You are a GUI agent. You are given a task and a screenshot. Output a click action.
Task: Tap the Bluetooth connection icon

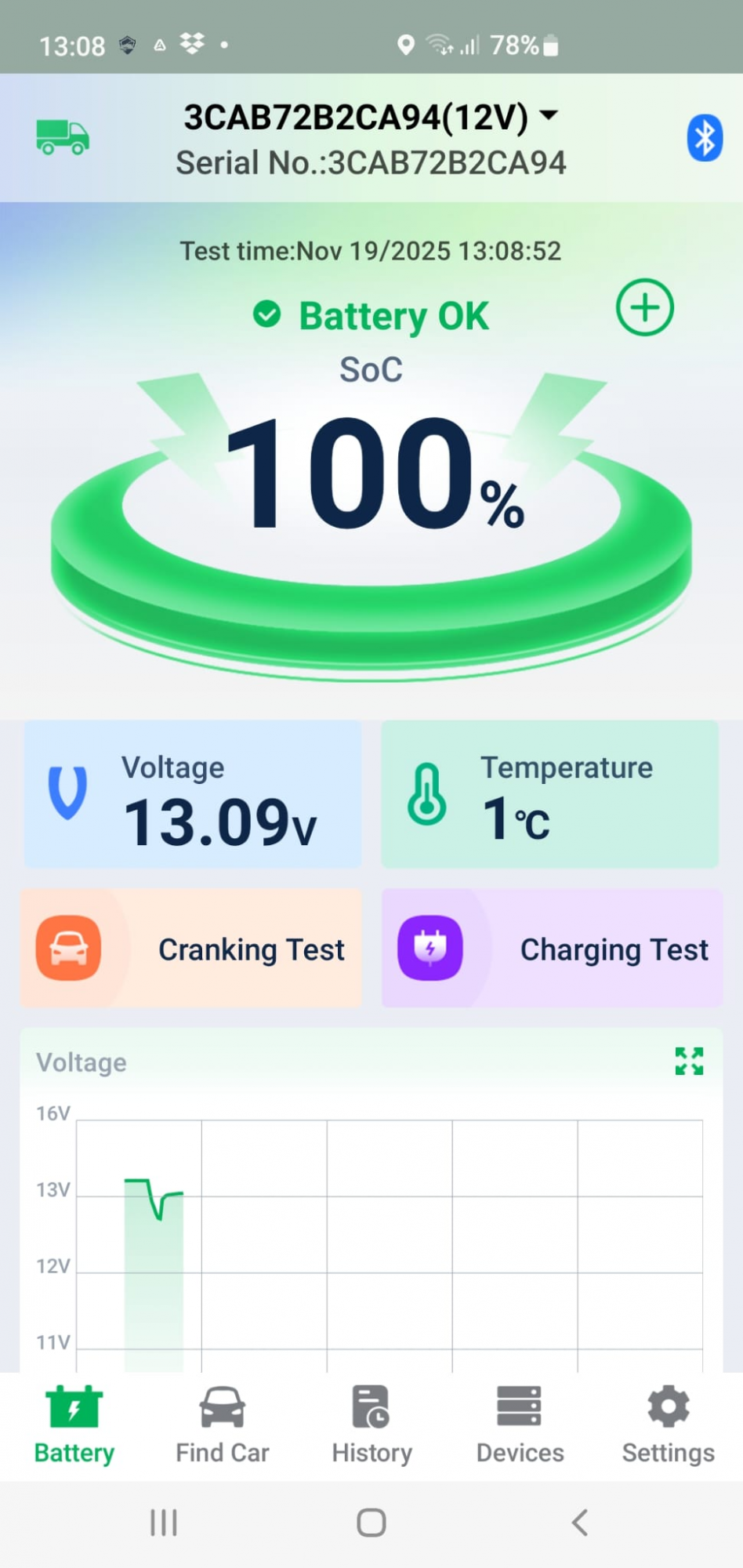pyautogui.click(x=704, y=138)
